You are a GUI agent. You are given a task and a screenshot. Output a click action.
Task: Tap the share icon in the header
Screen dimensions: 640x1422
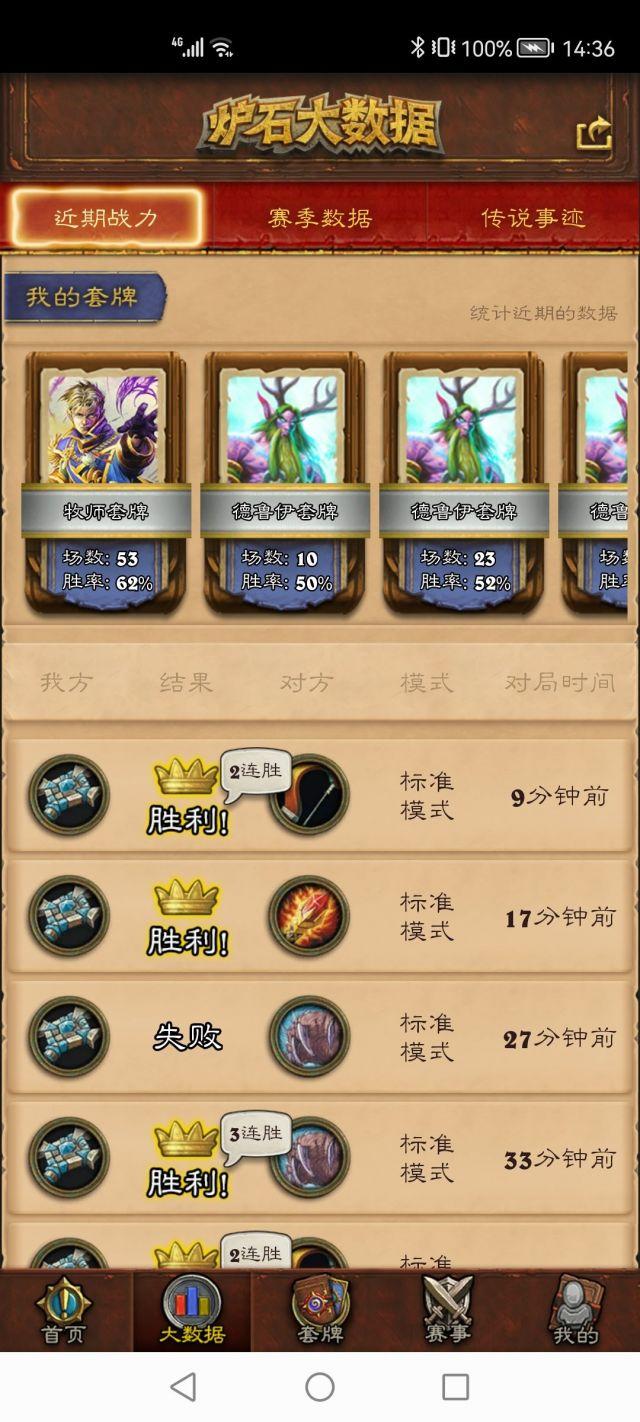tap(594, 134)
